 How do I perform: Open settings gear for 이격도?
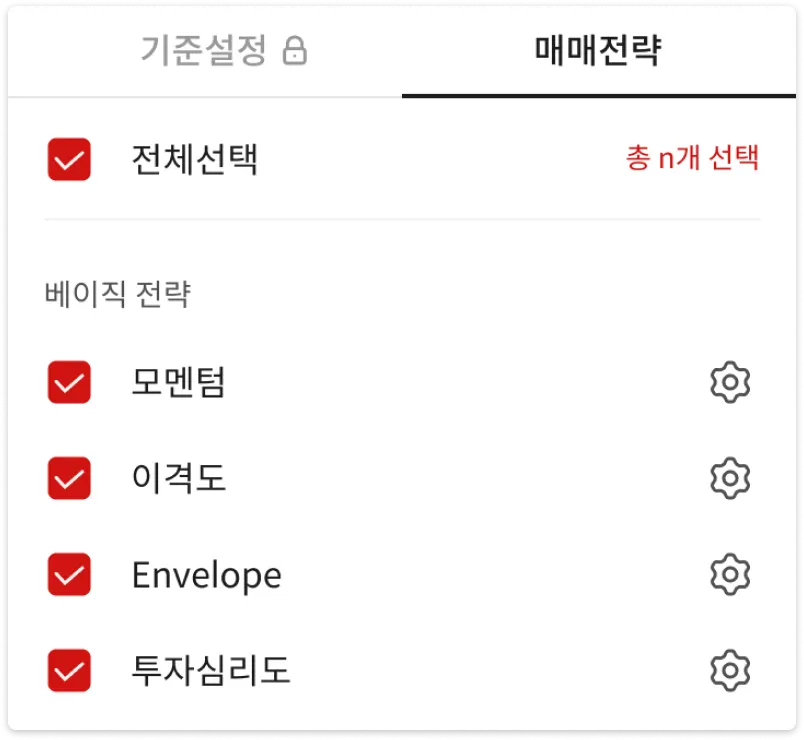[730, 478]
